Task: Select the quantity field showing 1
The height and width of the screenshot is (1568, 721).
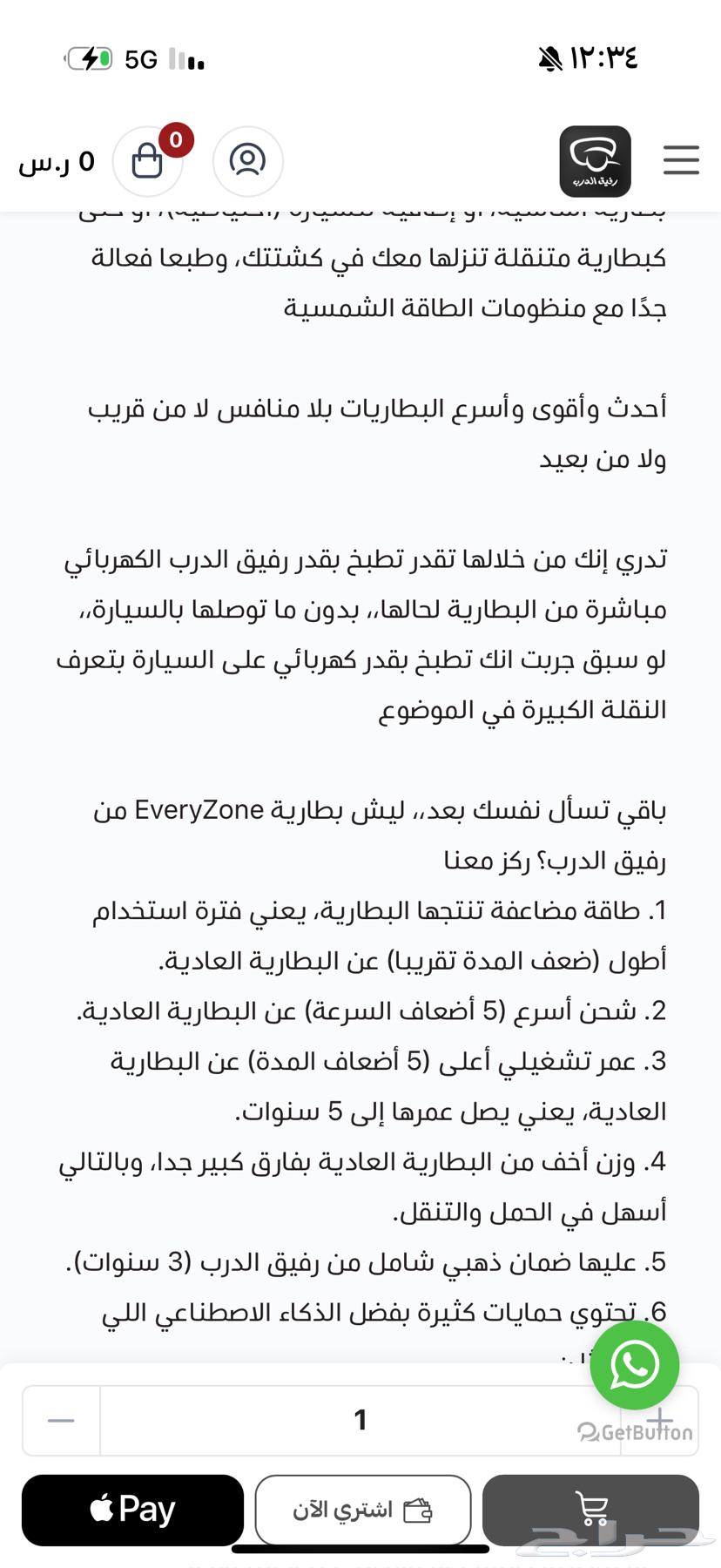Action: 360,1420
